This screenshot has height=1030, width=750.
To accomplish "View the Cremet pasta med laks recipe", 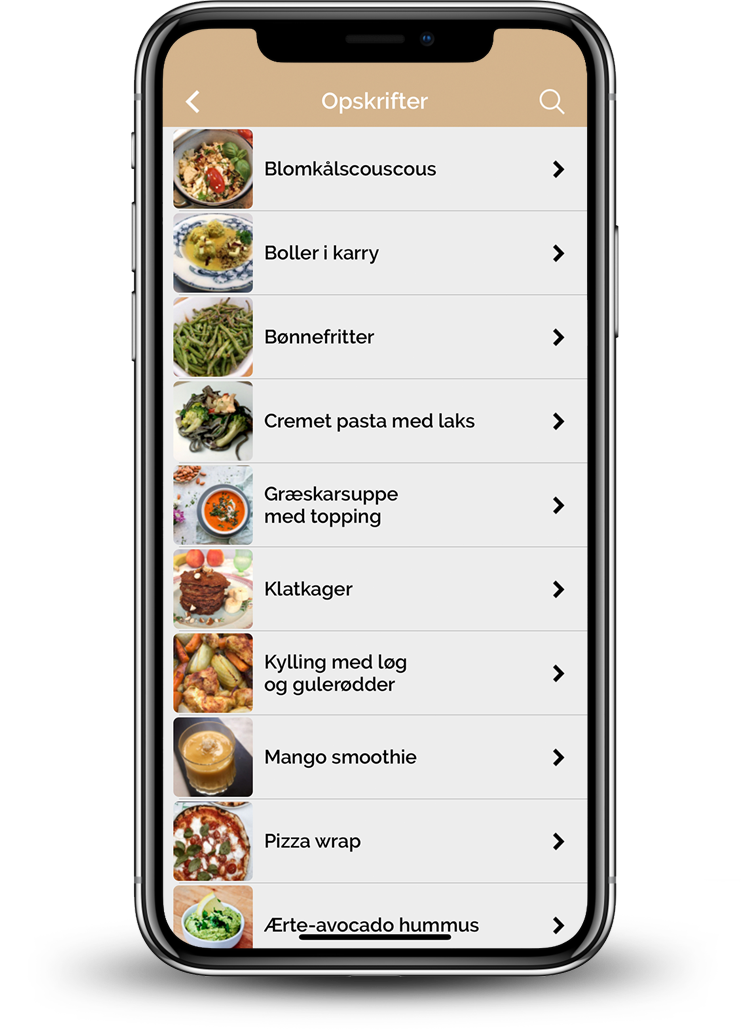I will pyautogui.click(x=375, y=421).
